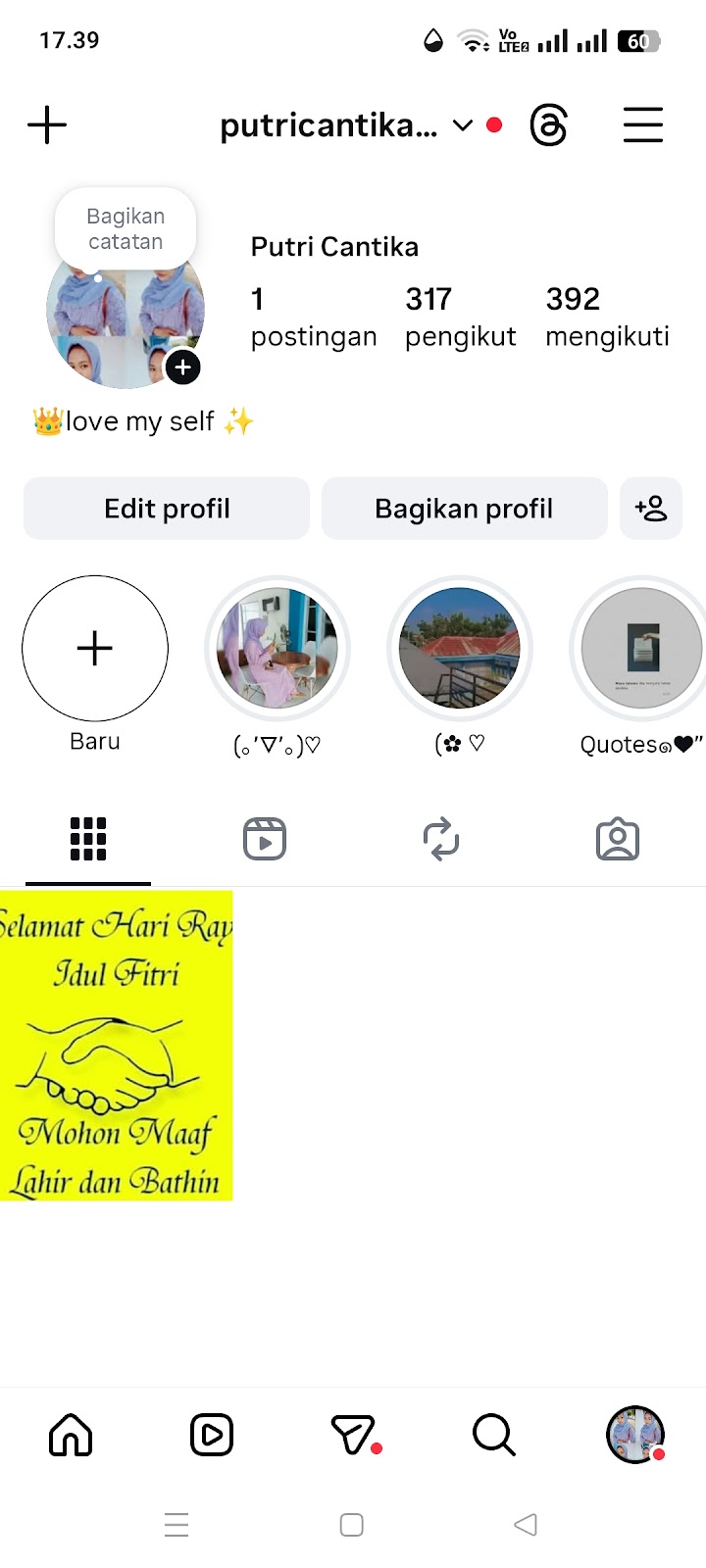Viewport: 706px width, 1568px height.
Task: Open the Quotes story highlight
Action: tap(641, 649)
